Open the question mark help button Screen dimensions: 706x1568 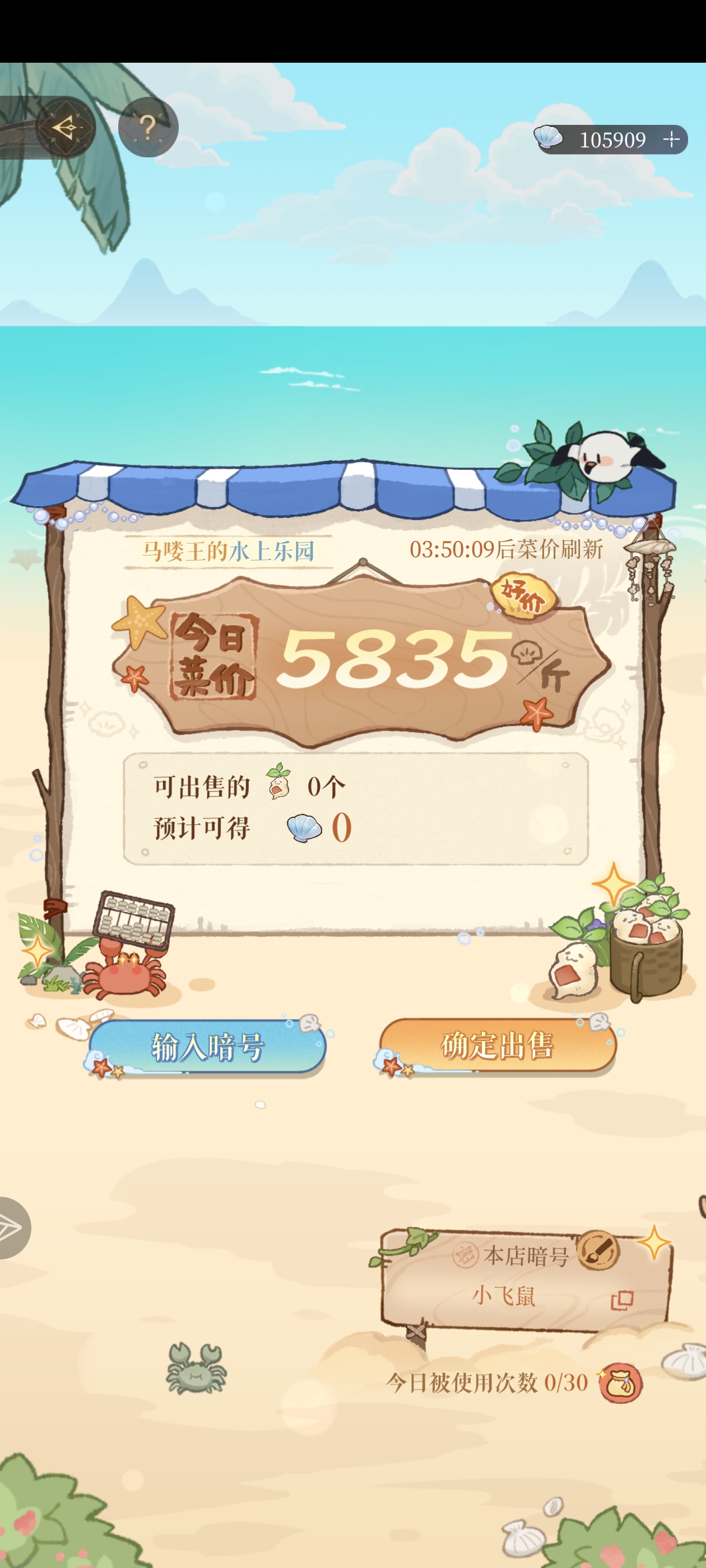point(148,127)
